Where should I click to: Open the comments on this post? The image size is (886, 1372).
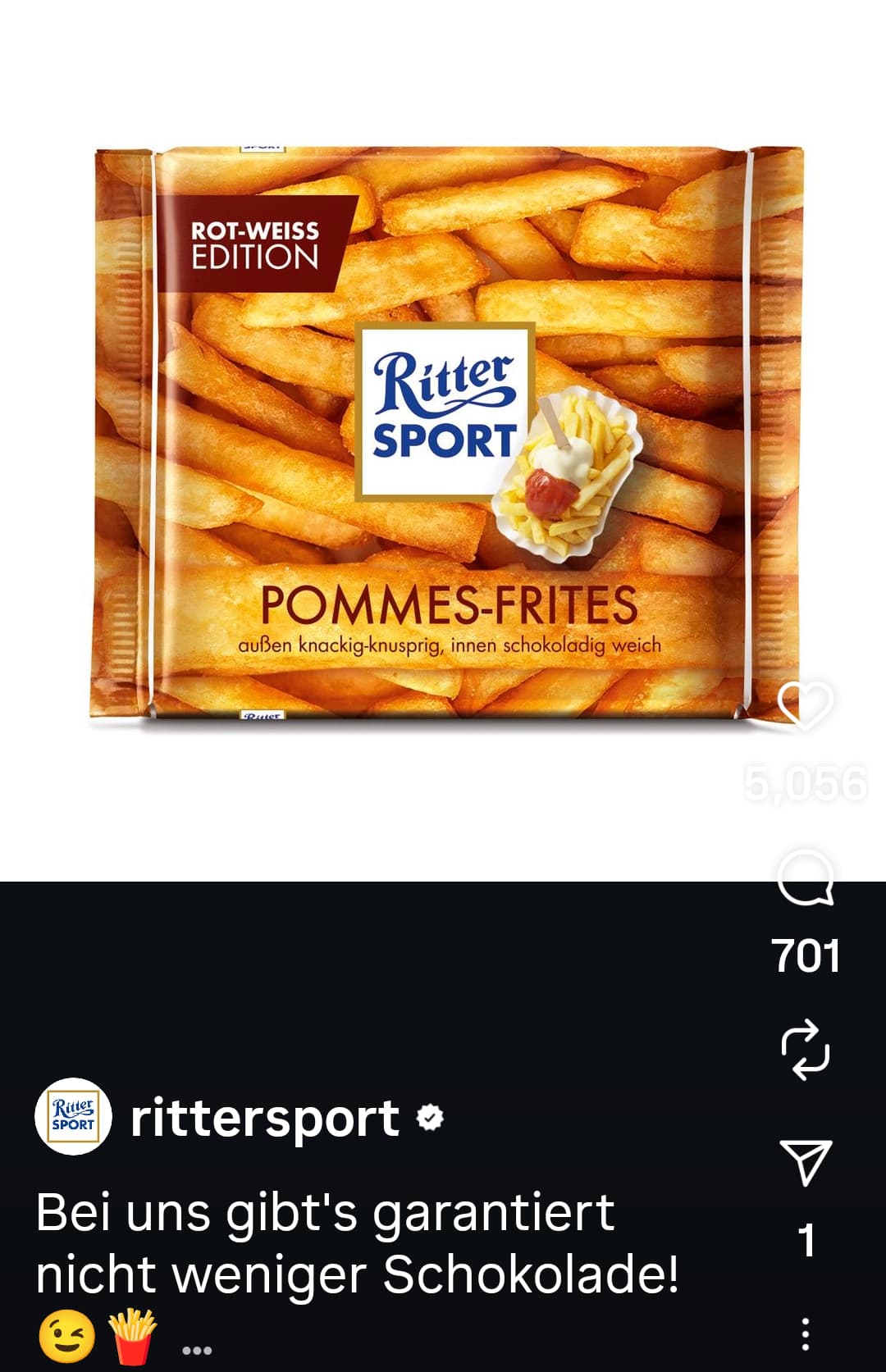coord(805,878)
